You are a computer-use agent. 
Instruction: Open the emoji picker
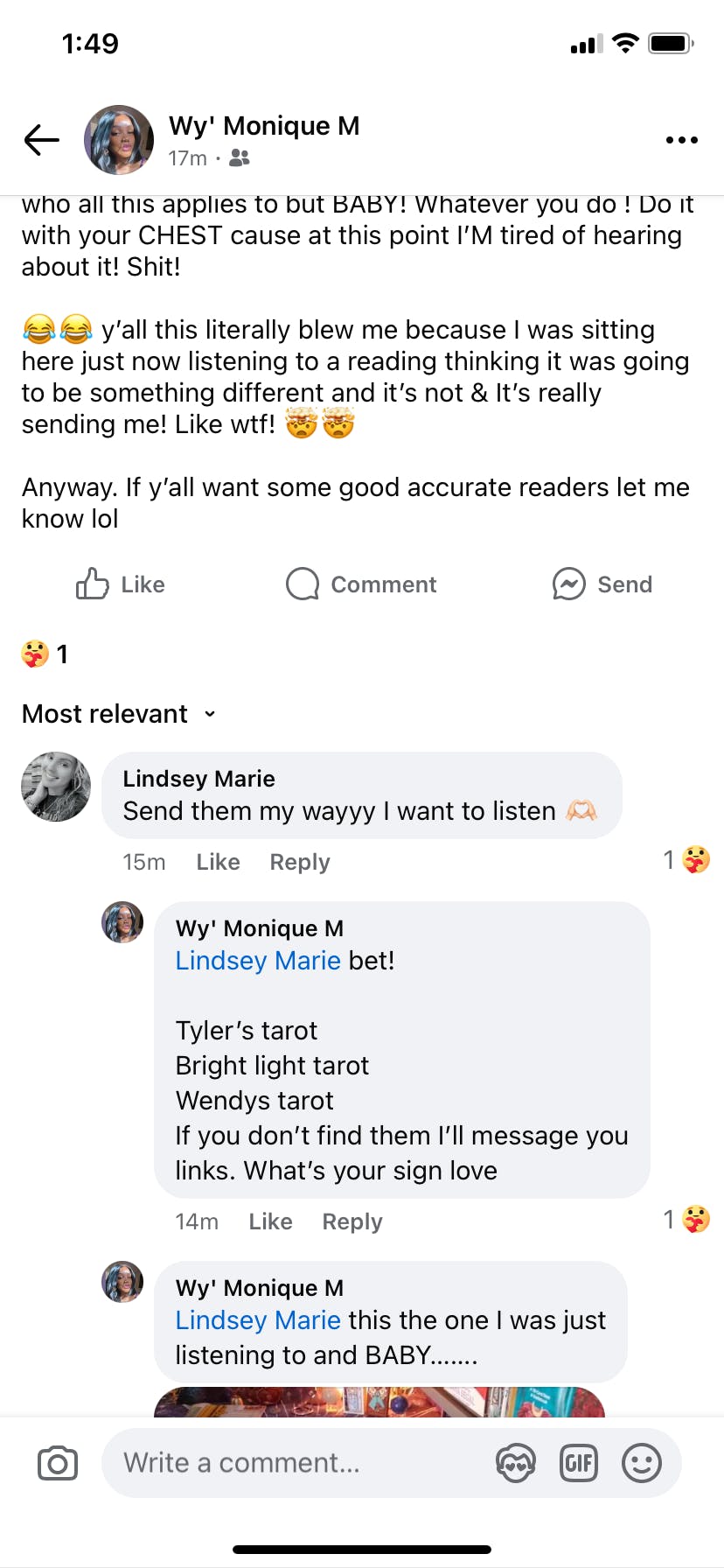[x=642, y=1463]
